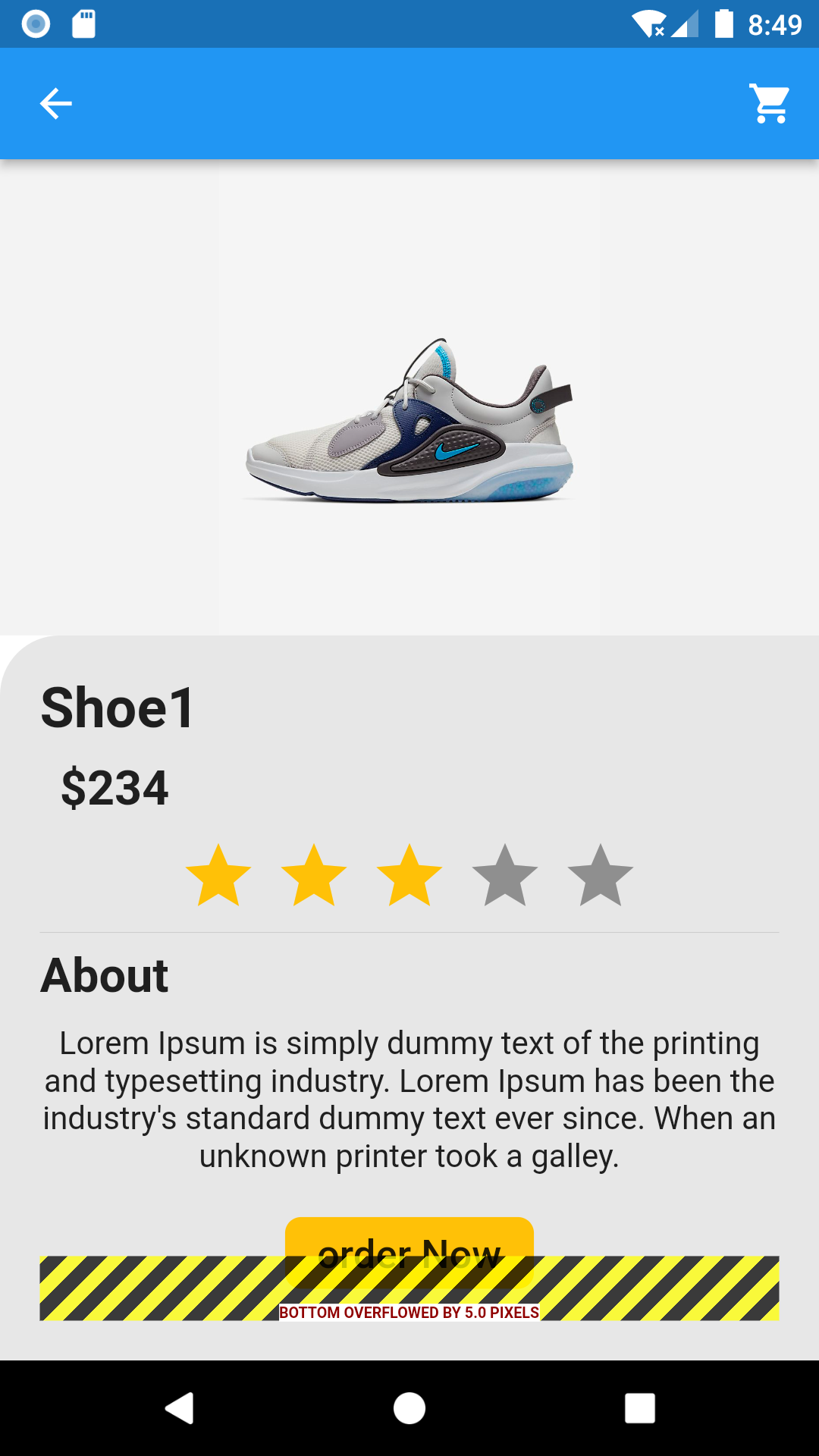Screen dimensions: 819x1456
Task: Open the shopping cart
Action: [769, 103]
